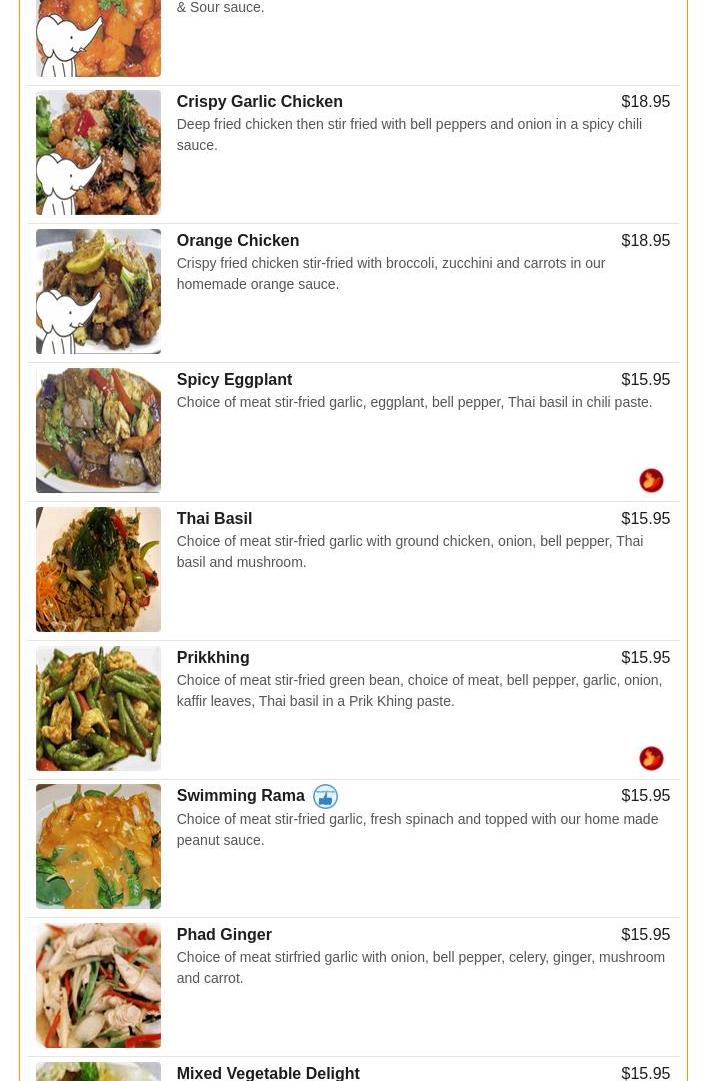Open the Thai Basil item
Viewport: 710px width, 1081px height.
[x=214, y=519]
